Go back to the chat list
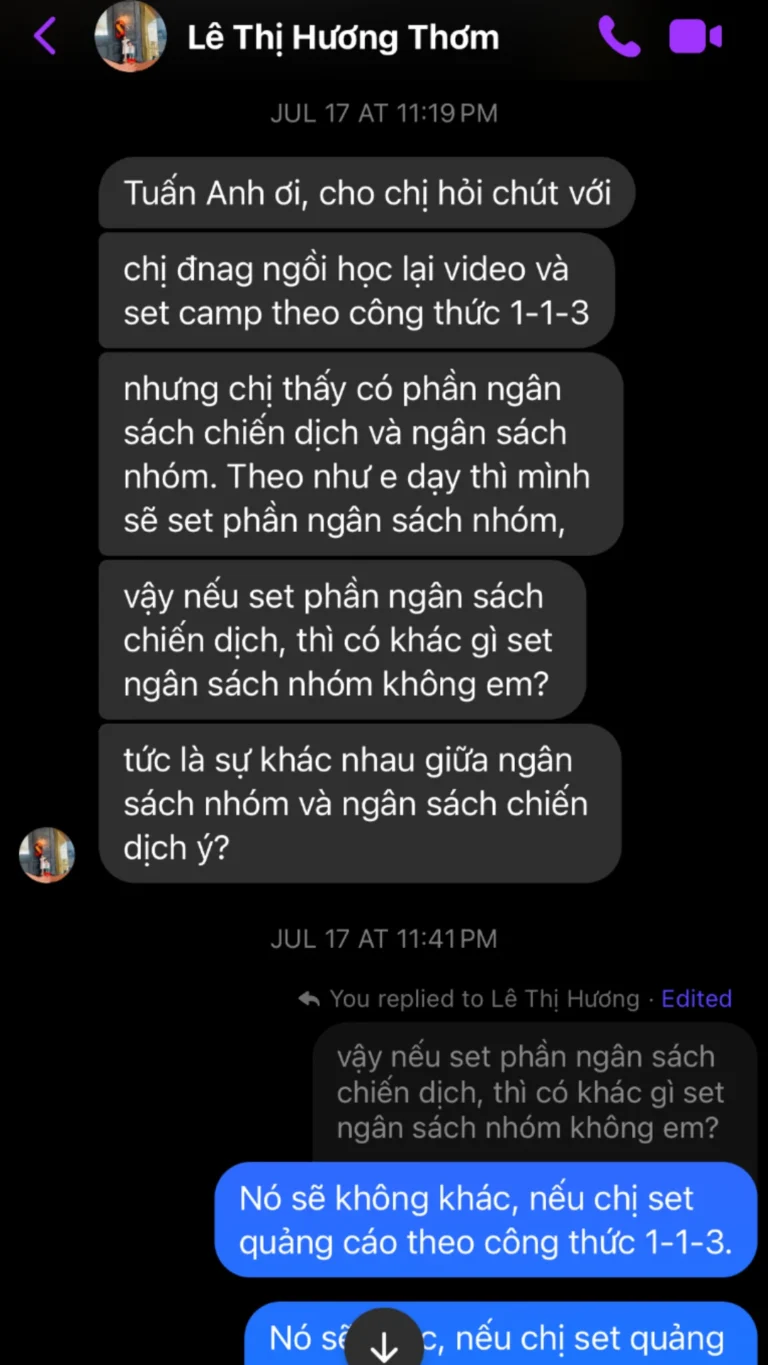The height and width of the screenshot is (1365, 768). click(44, 37)
